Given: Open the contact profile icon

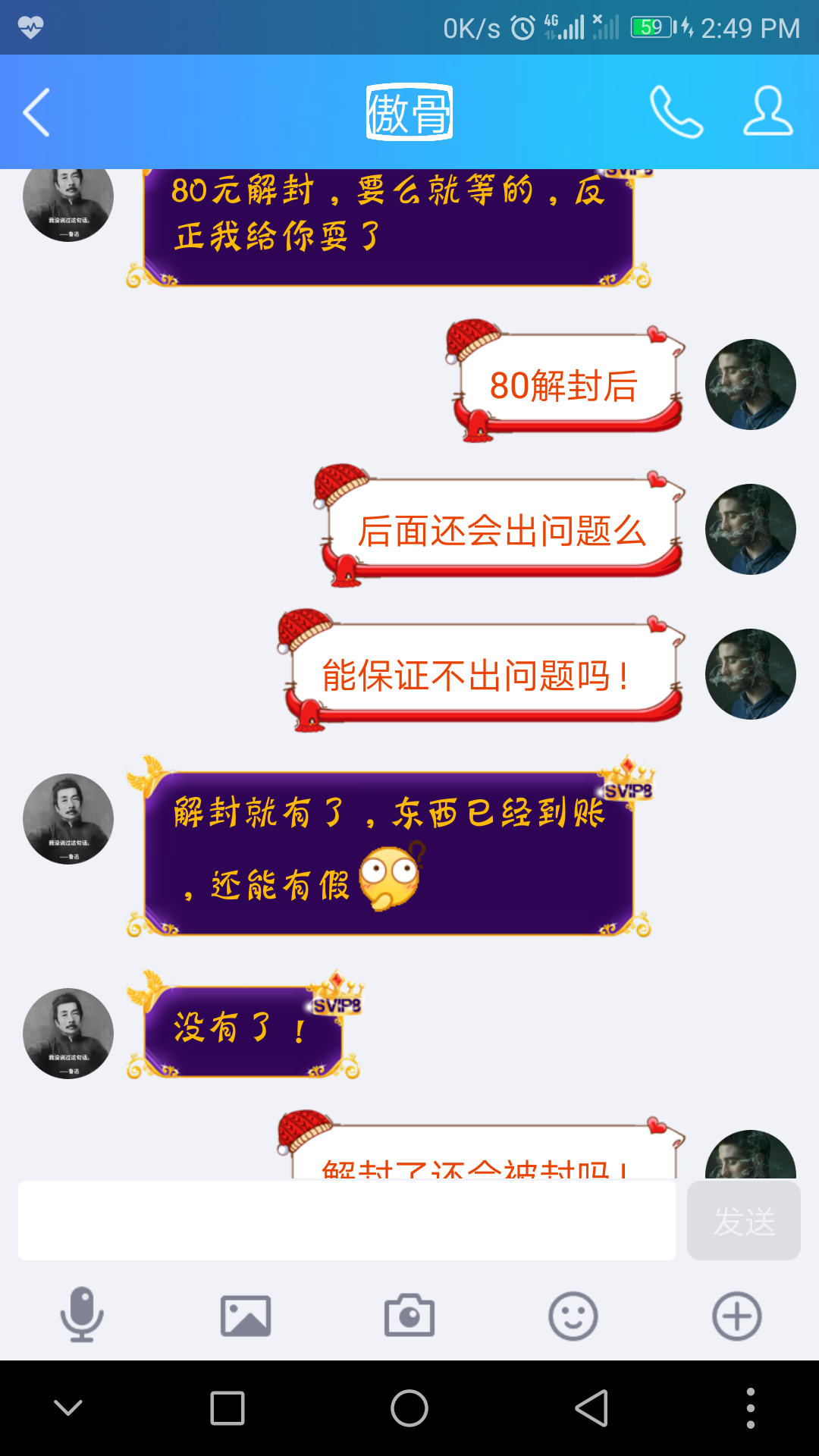Looking at the screenshot, I should pos(767,112).
